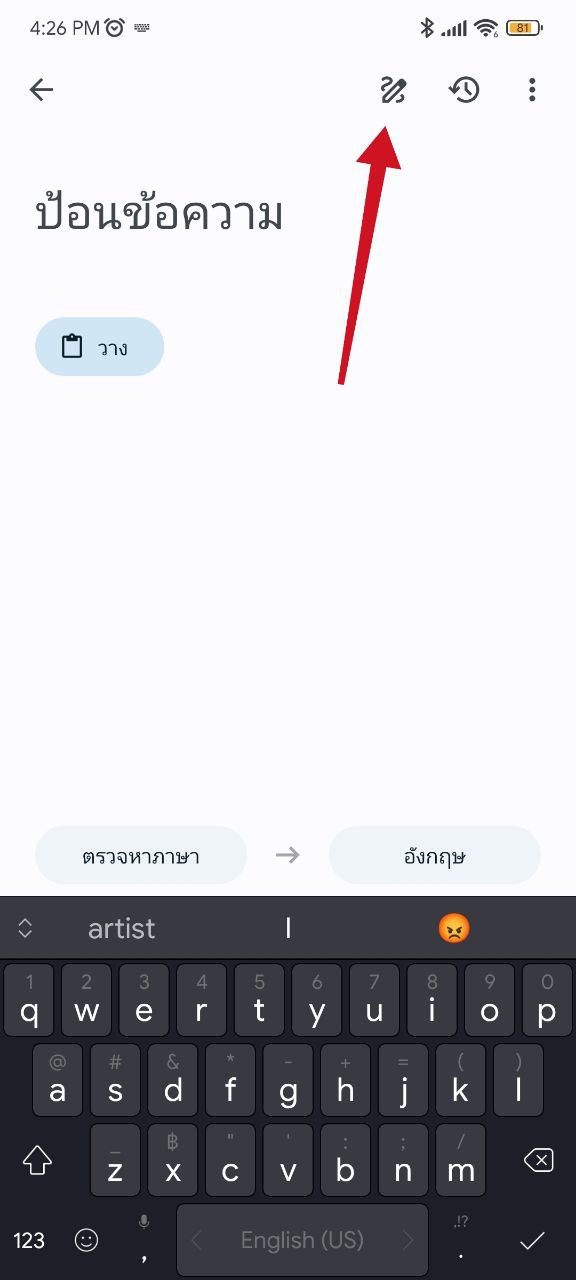Select target language อังกฤษ
The height and width of the screenshot is (1280, 576).
[435, 855]
